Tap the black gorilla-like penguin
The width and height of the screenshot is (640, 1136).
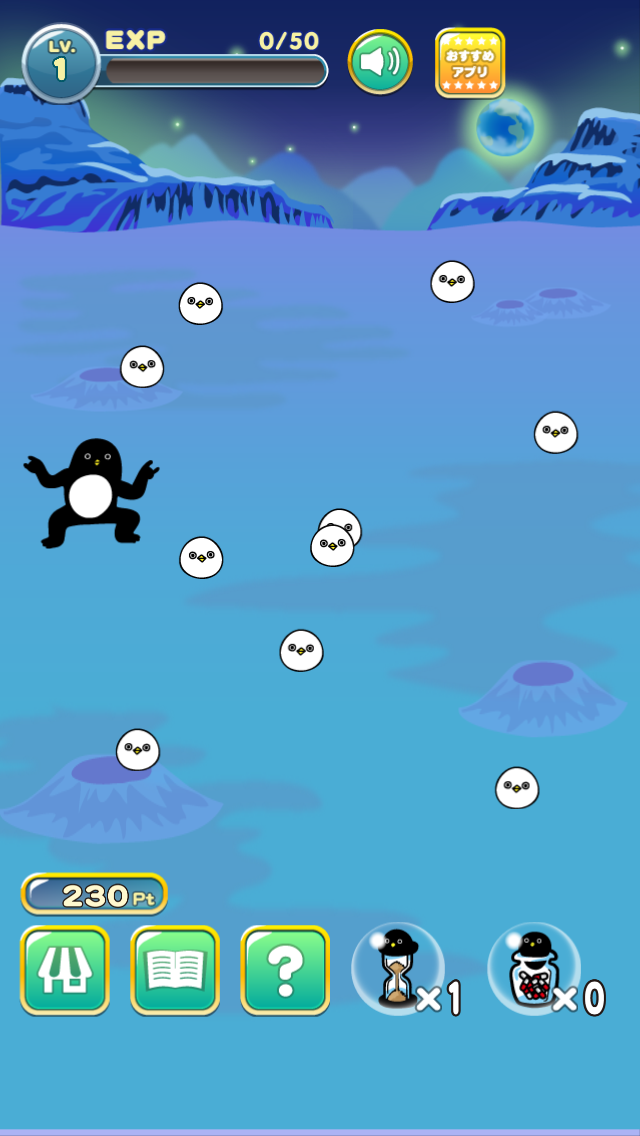(91, 492)
